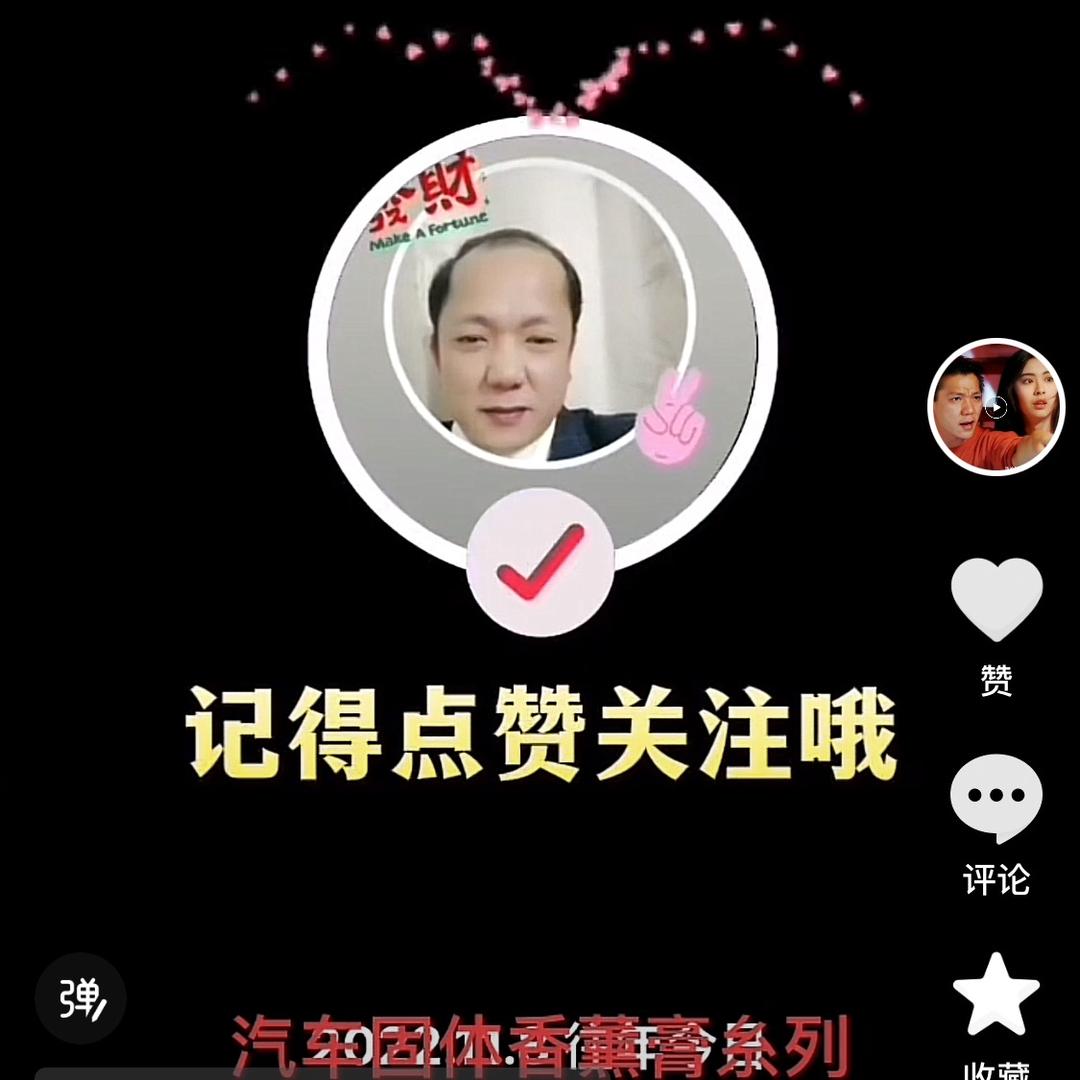Open the round avatar thumbnail on the right
Viewport: 1080px width, 1080px height.
point(996,406)
